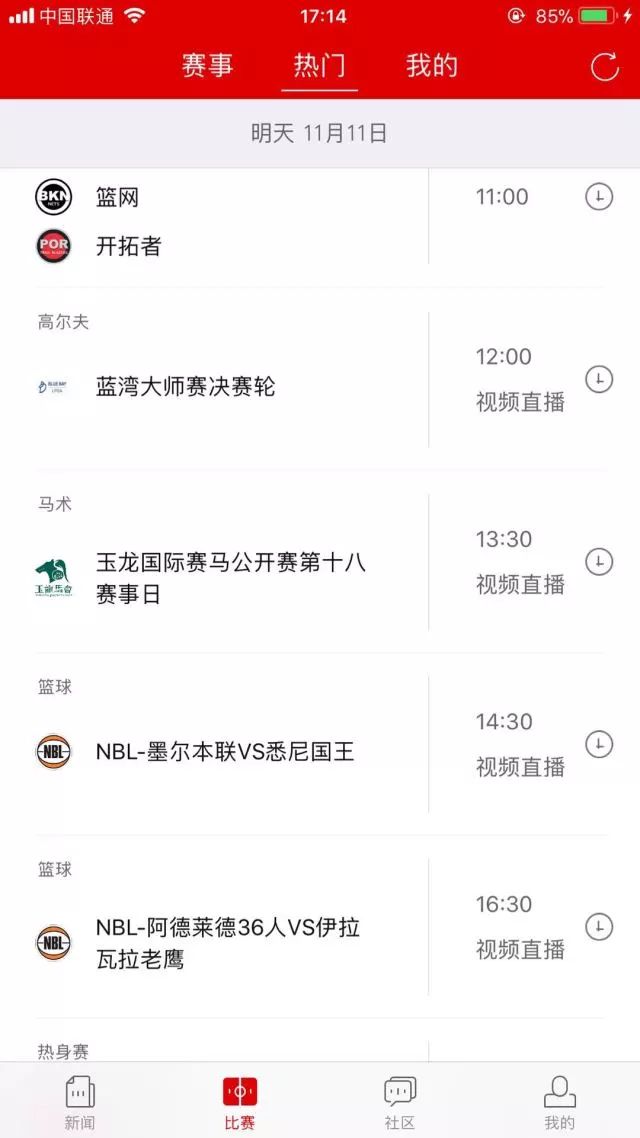Open 蓝湾大师赛决赛轮 golf event
This screenshot has width=640, height=1138.
pyautogui.click(x=231, y=387)
